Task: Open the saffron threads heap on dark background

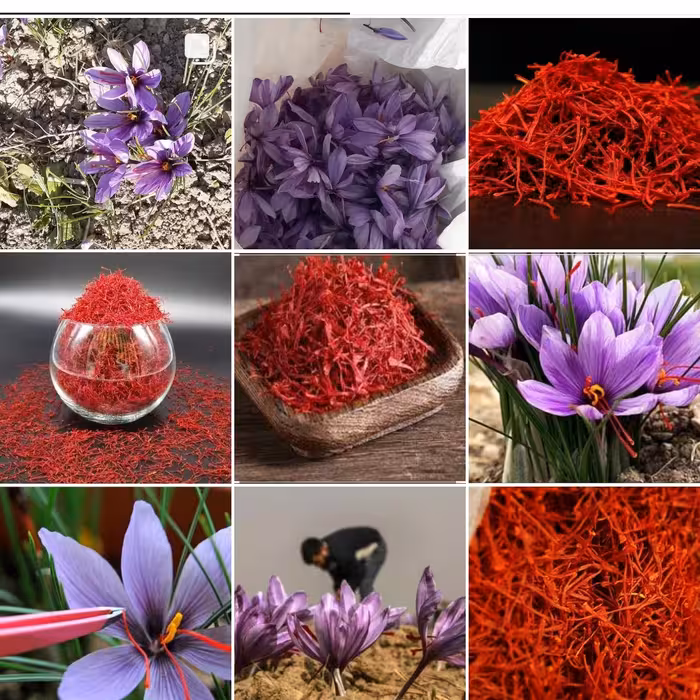Action: [584, 133]
